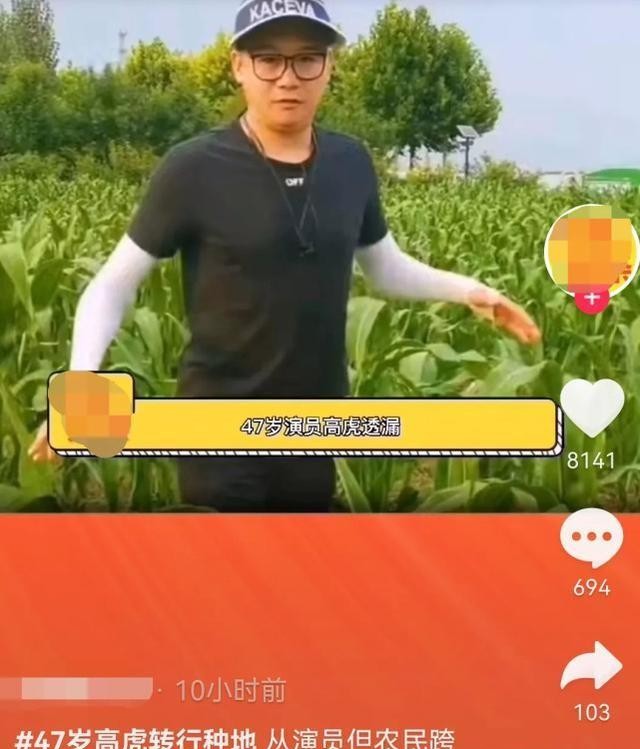Open the comments with 694 replies
The image size is (640, 749).
click(x=591, y=540)
